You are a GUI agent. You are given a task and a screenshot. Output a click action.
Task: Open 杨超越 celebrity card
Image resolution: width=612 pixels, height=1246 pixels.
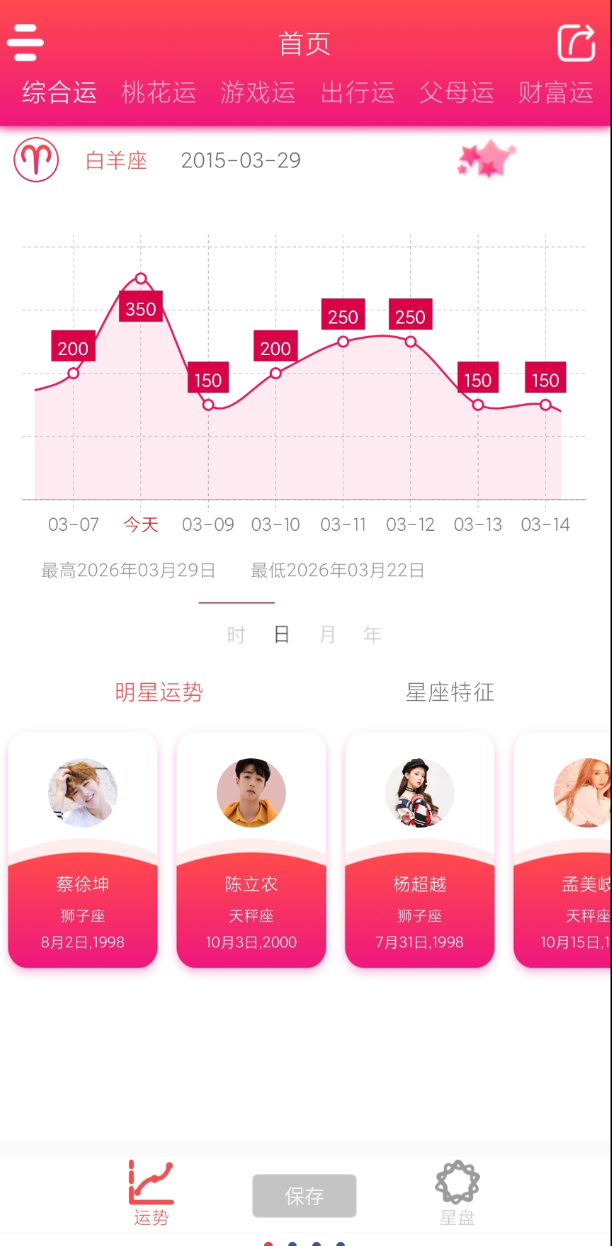coord(420,850)
